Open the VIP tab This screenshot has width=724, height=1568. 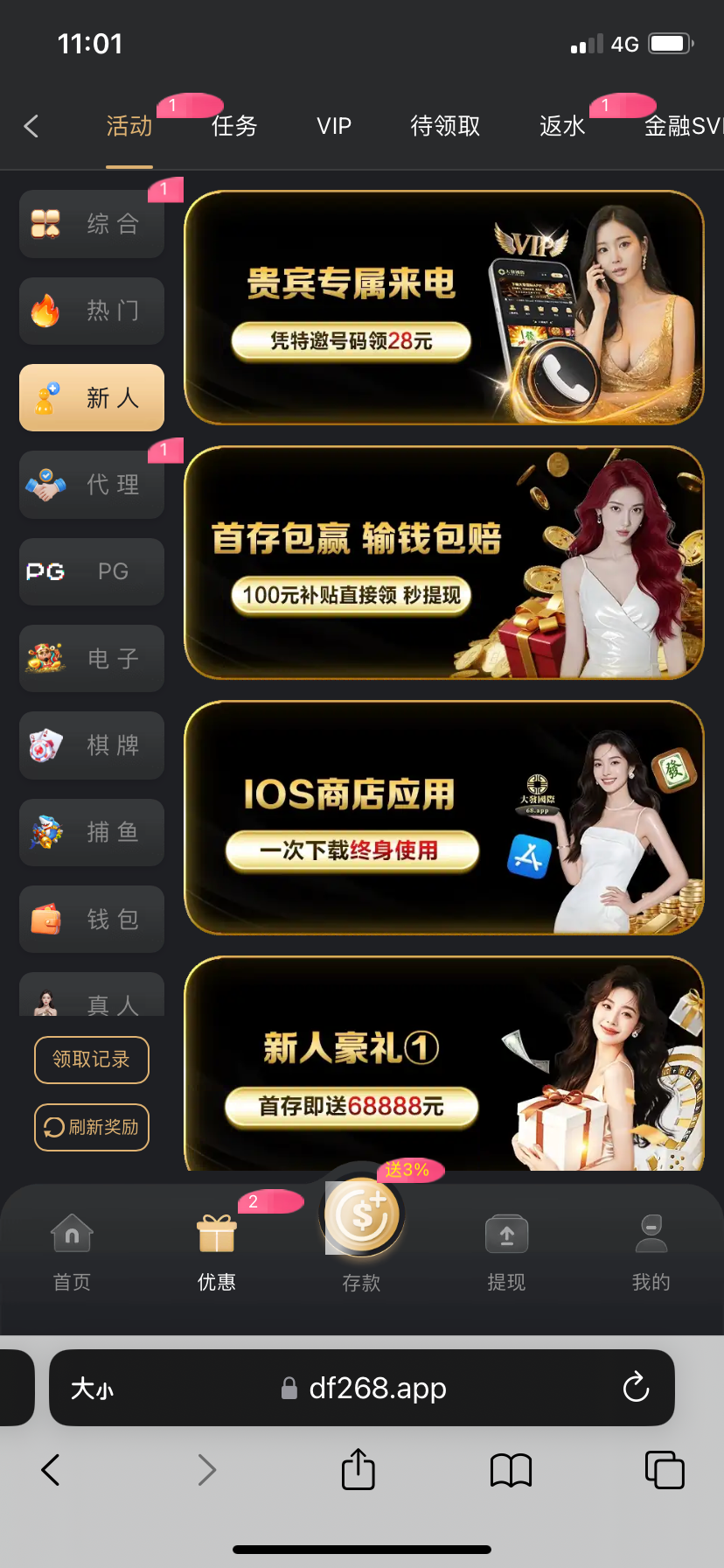pyautogui.click(x=334, y=127)
